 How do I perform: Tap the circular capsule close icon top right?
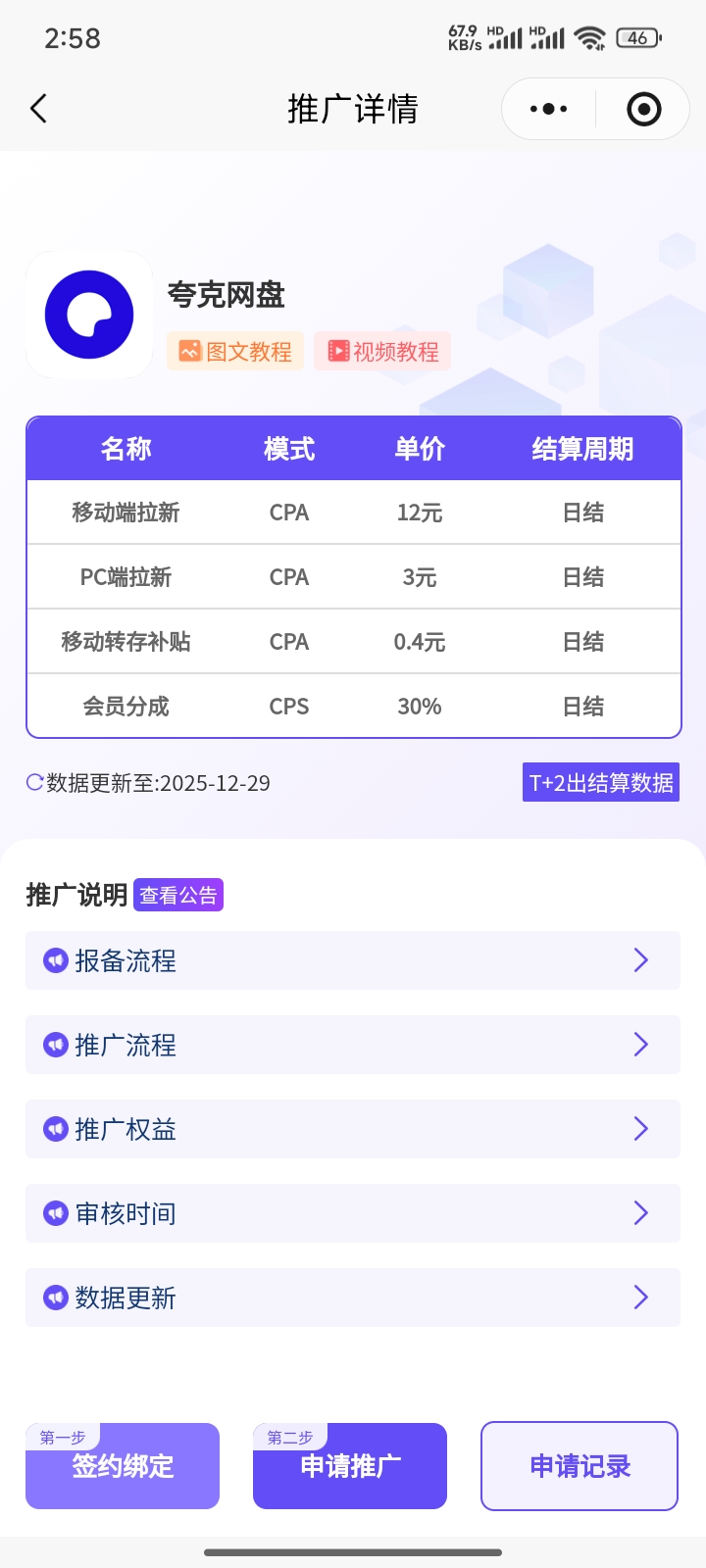642,109
